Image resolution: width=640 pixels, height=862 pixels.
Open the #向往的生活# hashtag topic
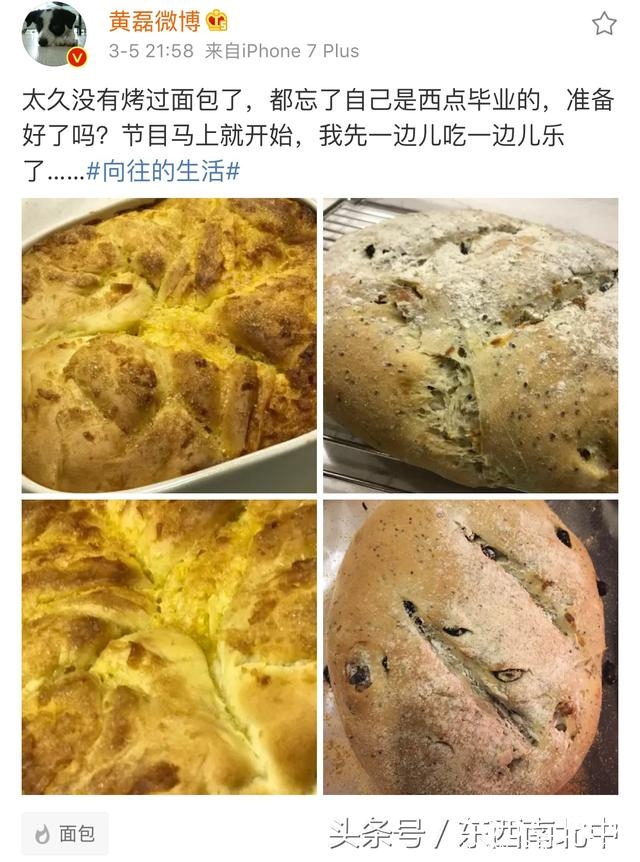coord(162,170)
